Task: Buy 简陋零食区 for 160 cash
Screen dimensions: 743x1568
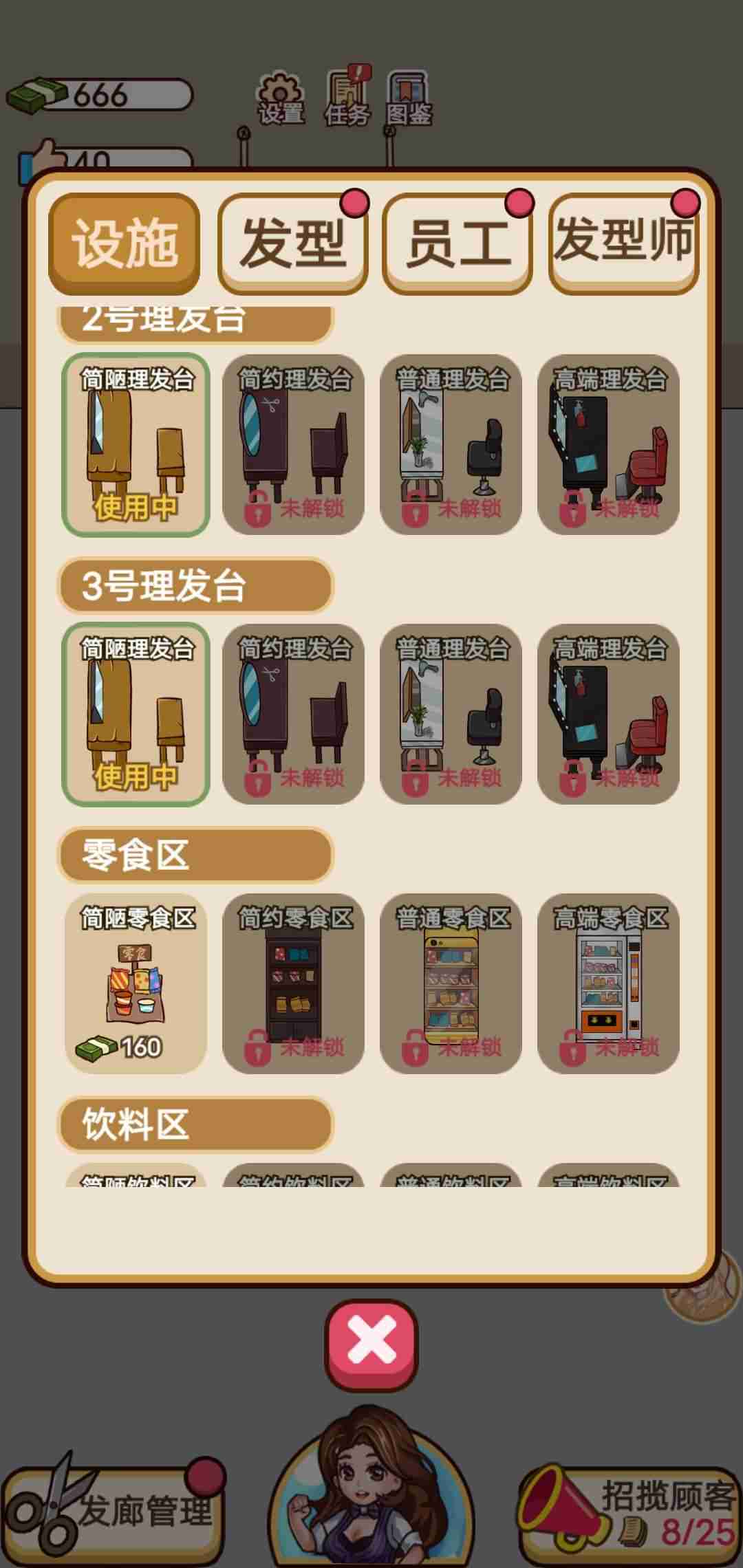Action: pos(136,983)
